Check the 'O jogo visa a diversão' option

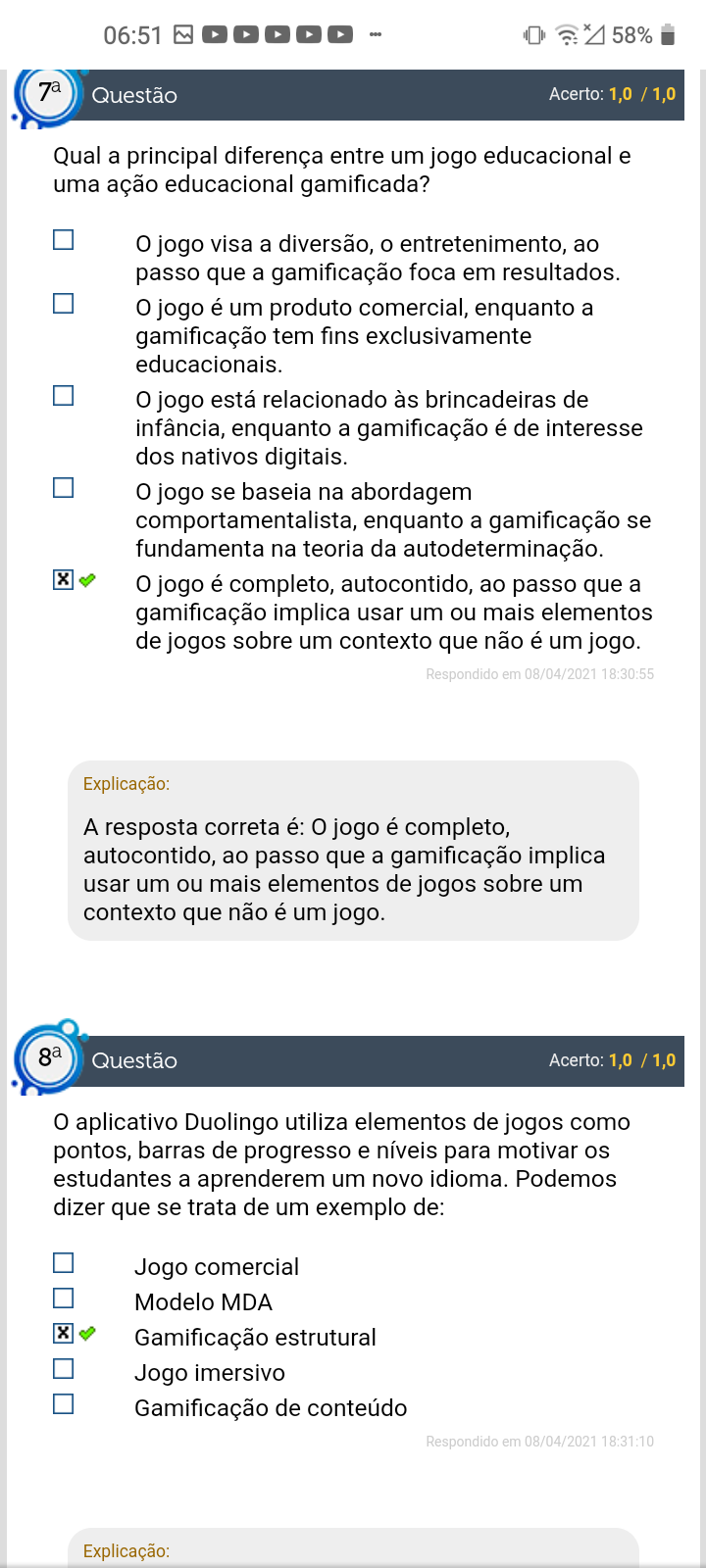(x=63, y=240)
